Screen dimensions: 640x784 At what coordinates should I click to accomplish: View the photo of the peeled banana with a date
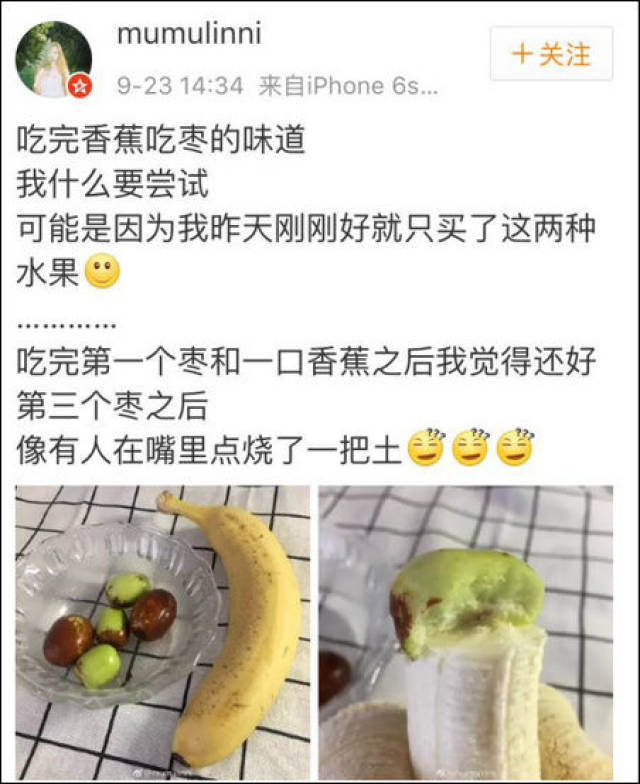point(466,633)
